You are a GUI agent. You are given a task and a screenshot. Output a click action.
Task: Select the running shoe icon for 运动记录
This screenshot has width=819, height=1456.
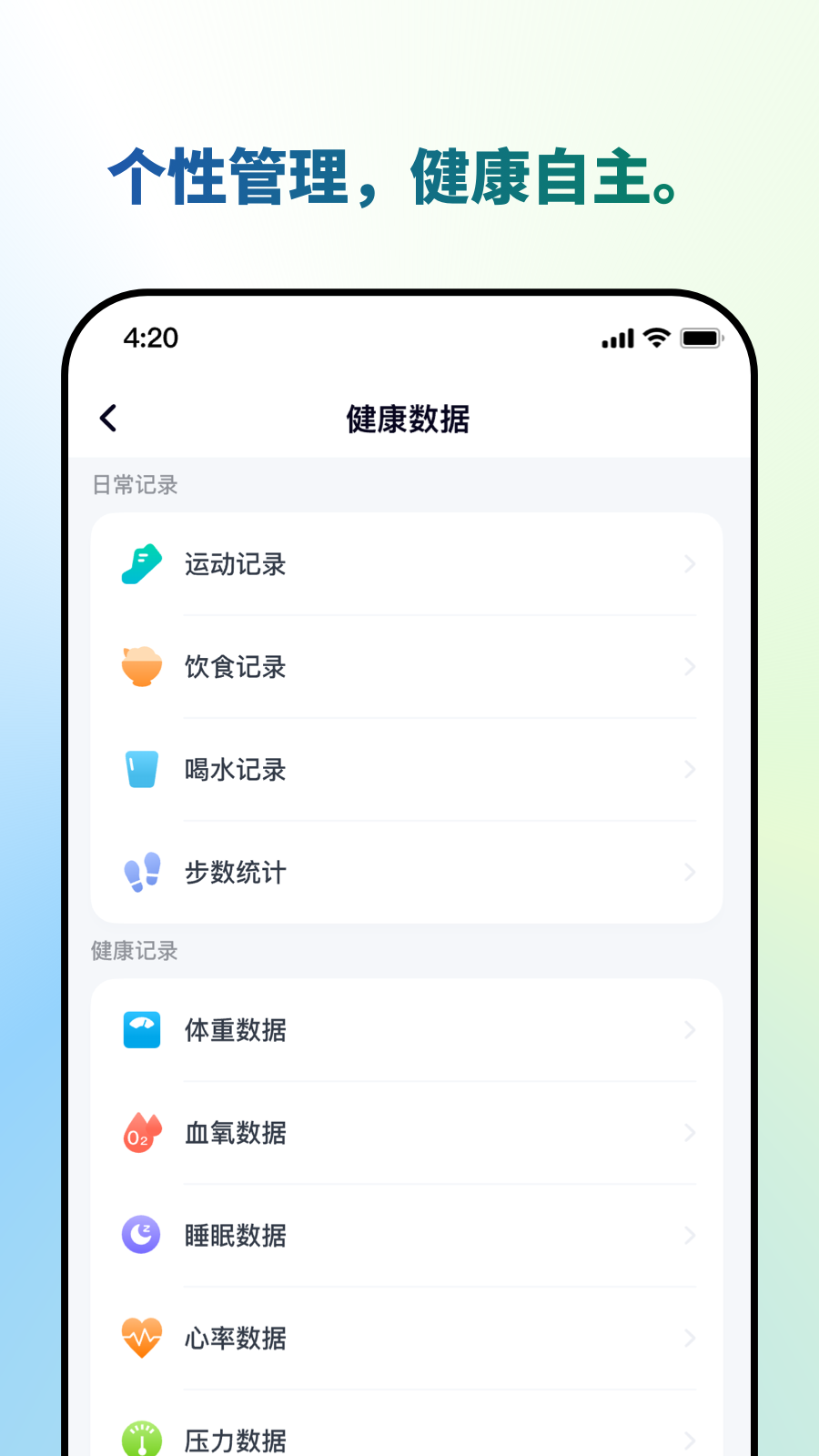point(141,564)
